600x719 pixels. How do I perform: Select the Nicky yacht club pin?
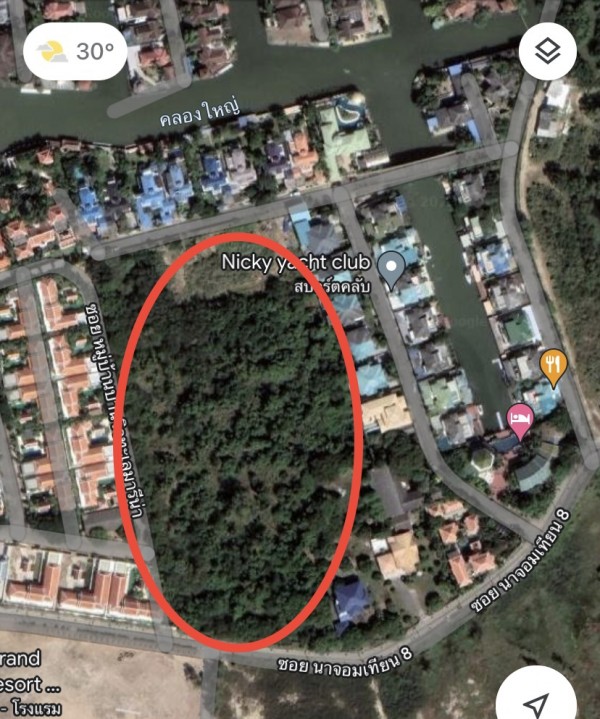(392, 267)
